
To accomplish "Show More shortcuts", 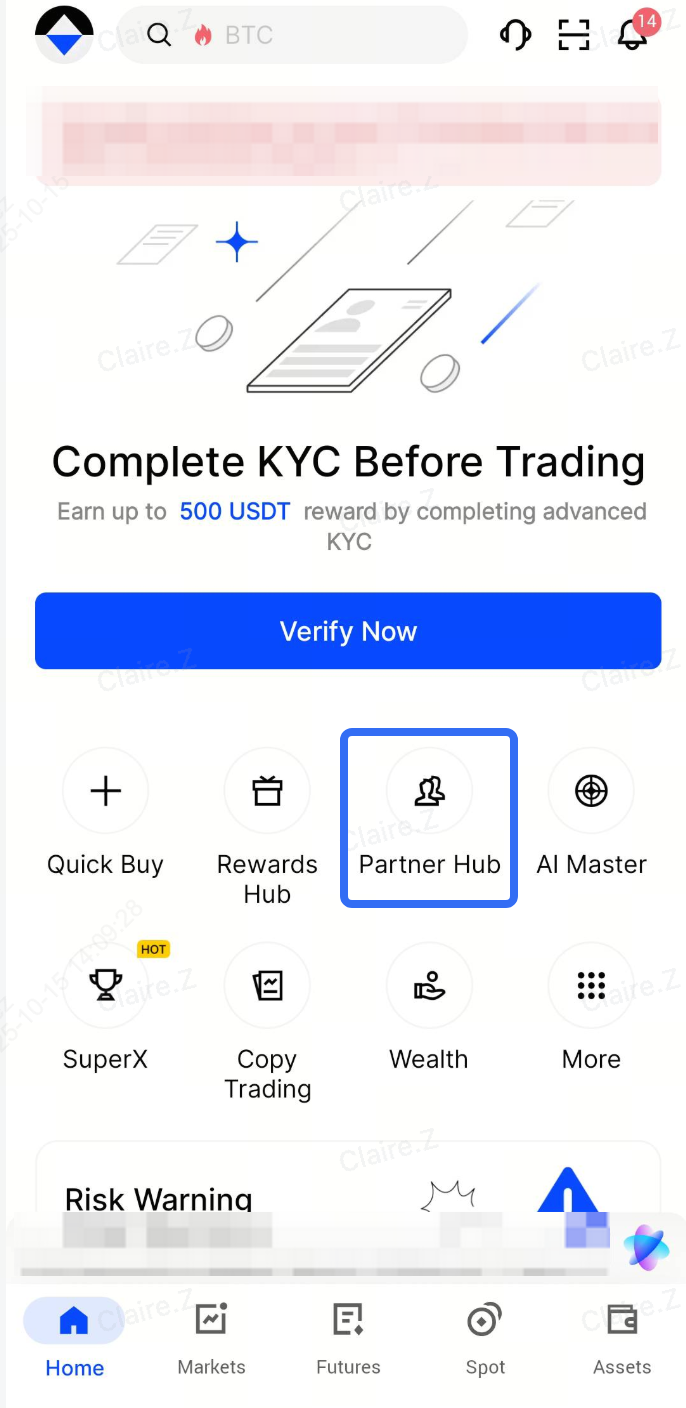I will coord(591,986).
